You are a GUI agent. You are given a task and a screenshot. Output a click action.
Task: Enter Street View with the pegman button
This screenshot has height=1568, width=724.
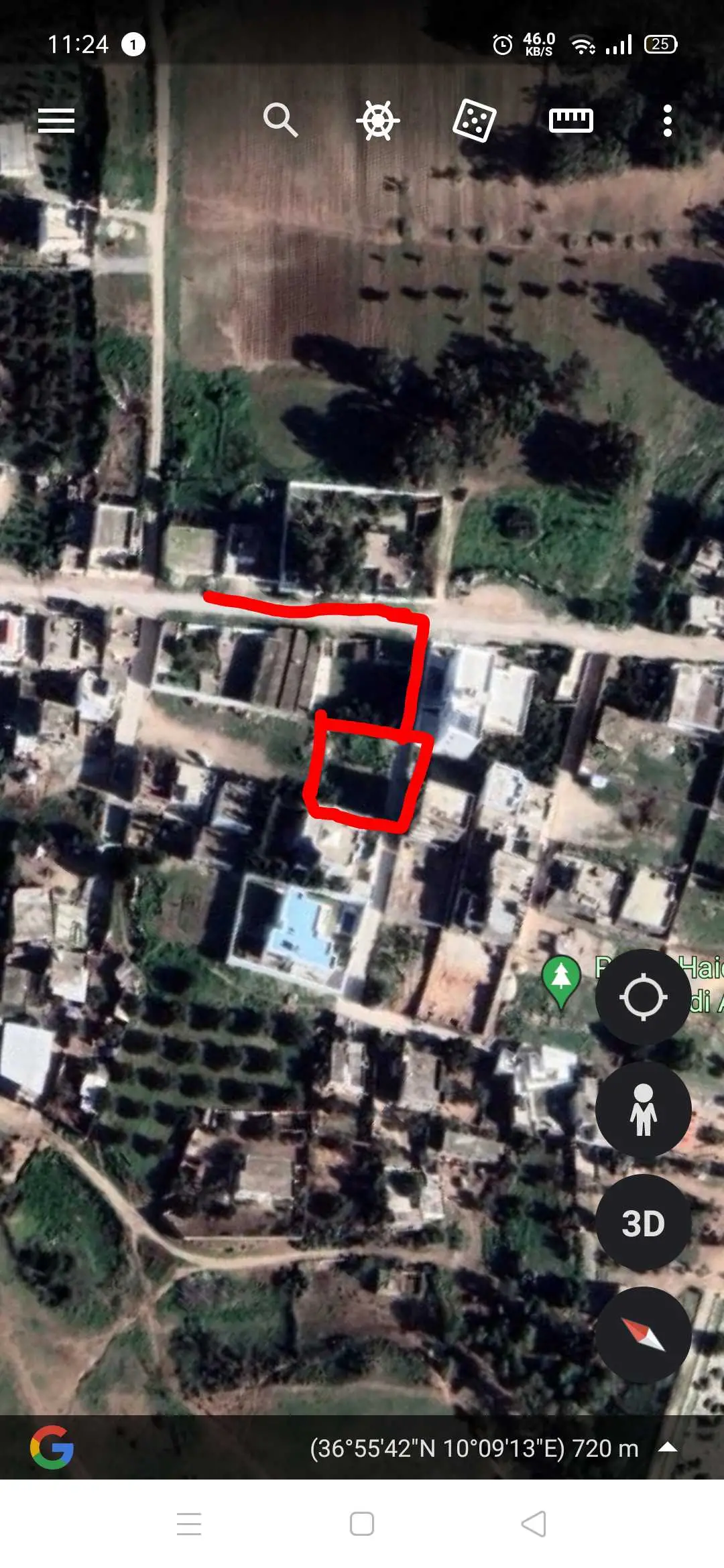point(643,1109)
